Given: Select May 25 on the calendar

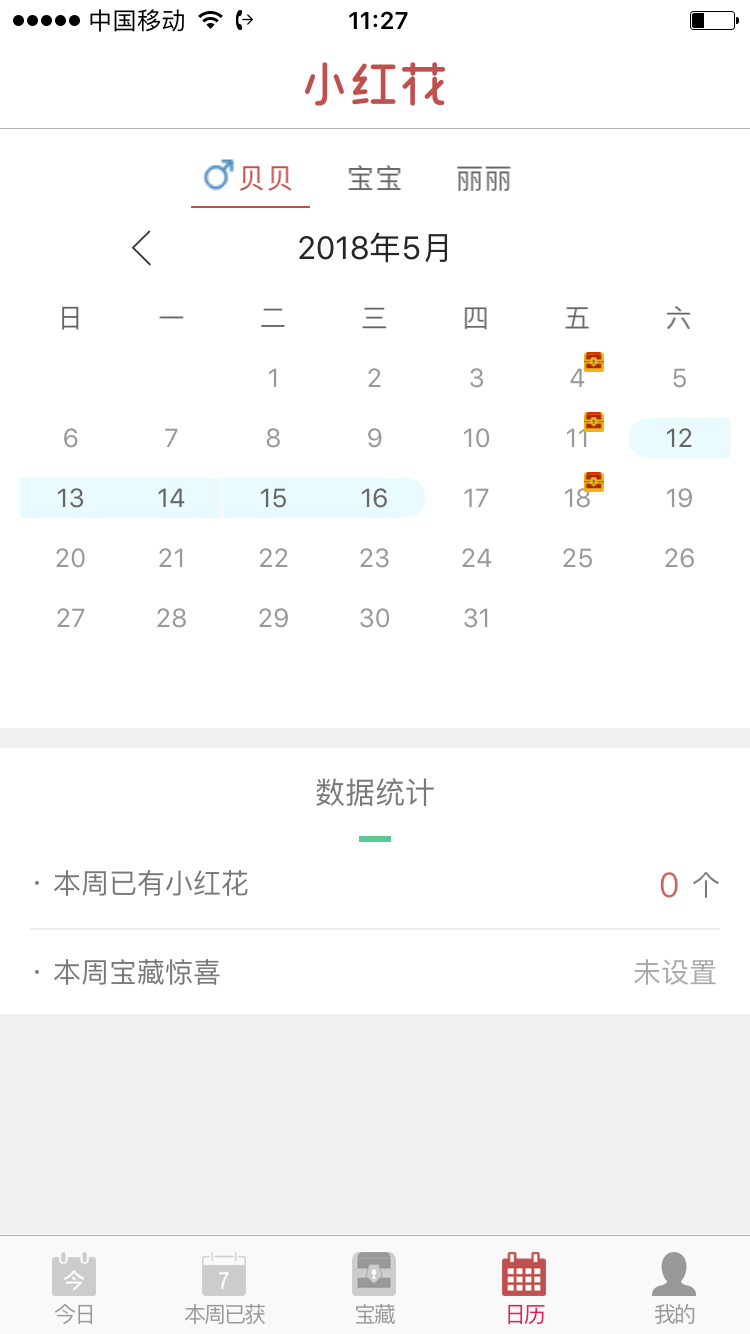Looking at the screenshot, I should point(578,558).
